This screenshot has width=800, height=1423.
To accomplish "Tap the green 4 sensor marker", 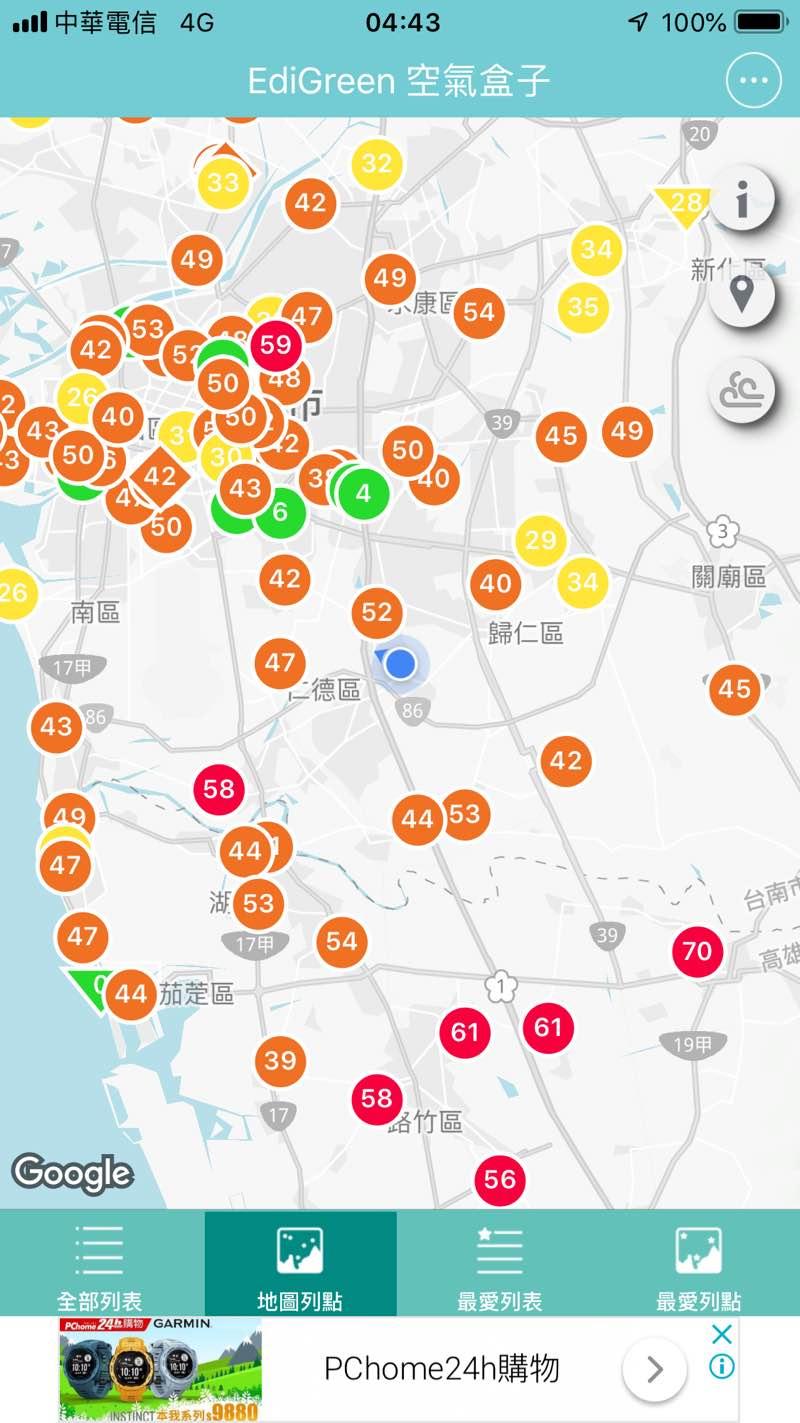I will point(363,493).
